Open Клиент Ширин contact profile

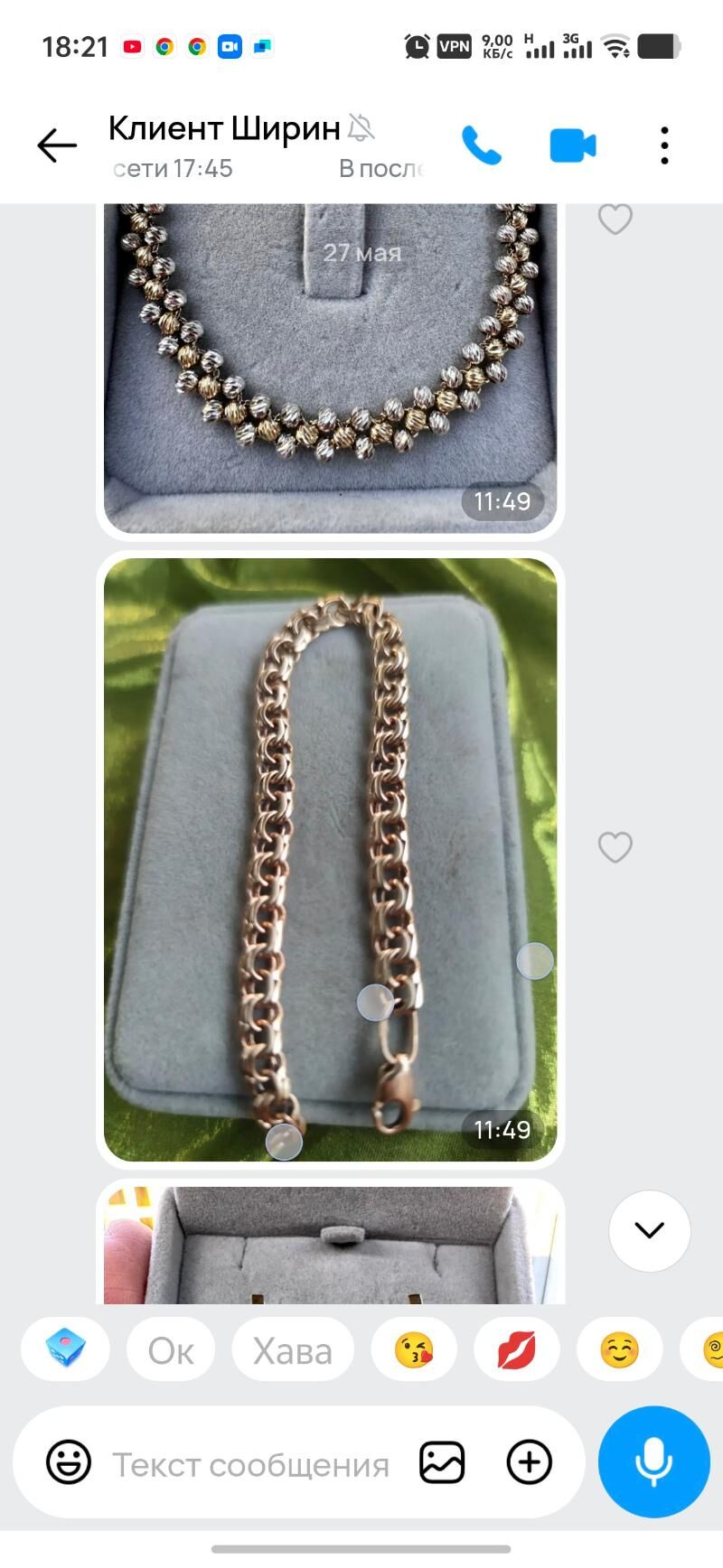coord(226,145)
